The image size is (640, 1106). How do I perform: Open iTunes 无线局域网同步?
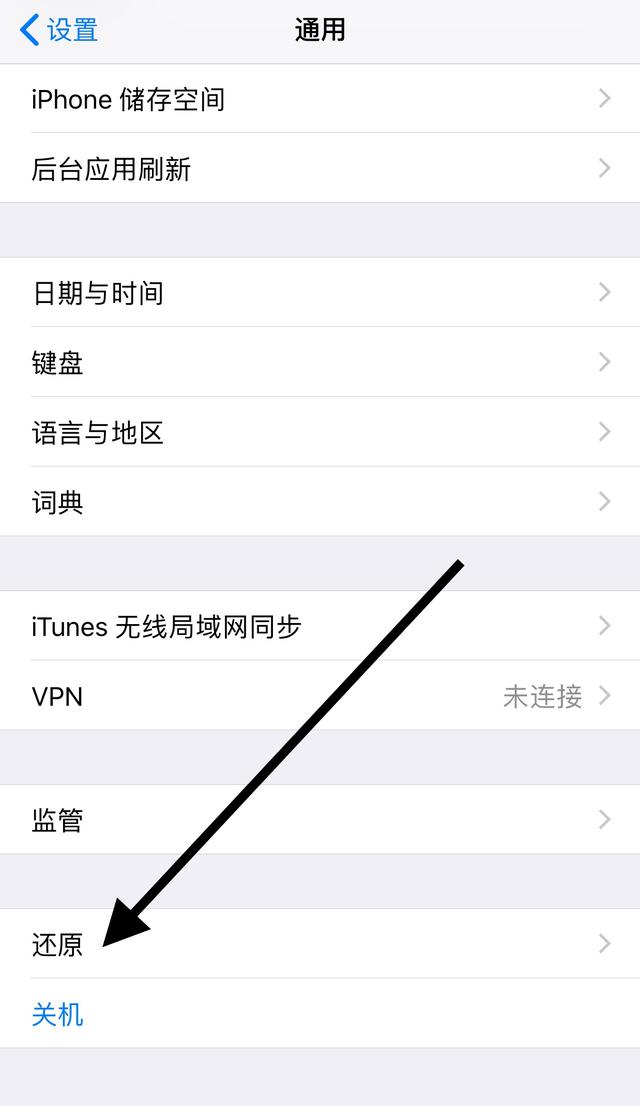(x=320, y=626)
